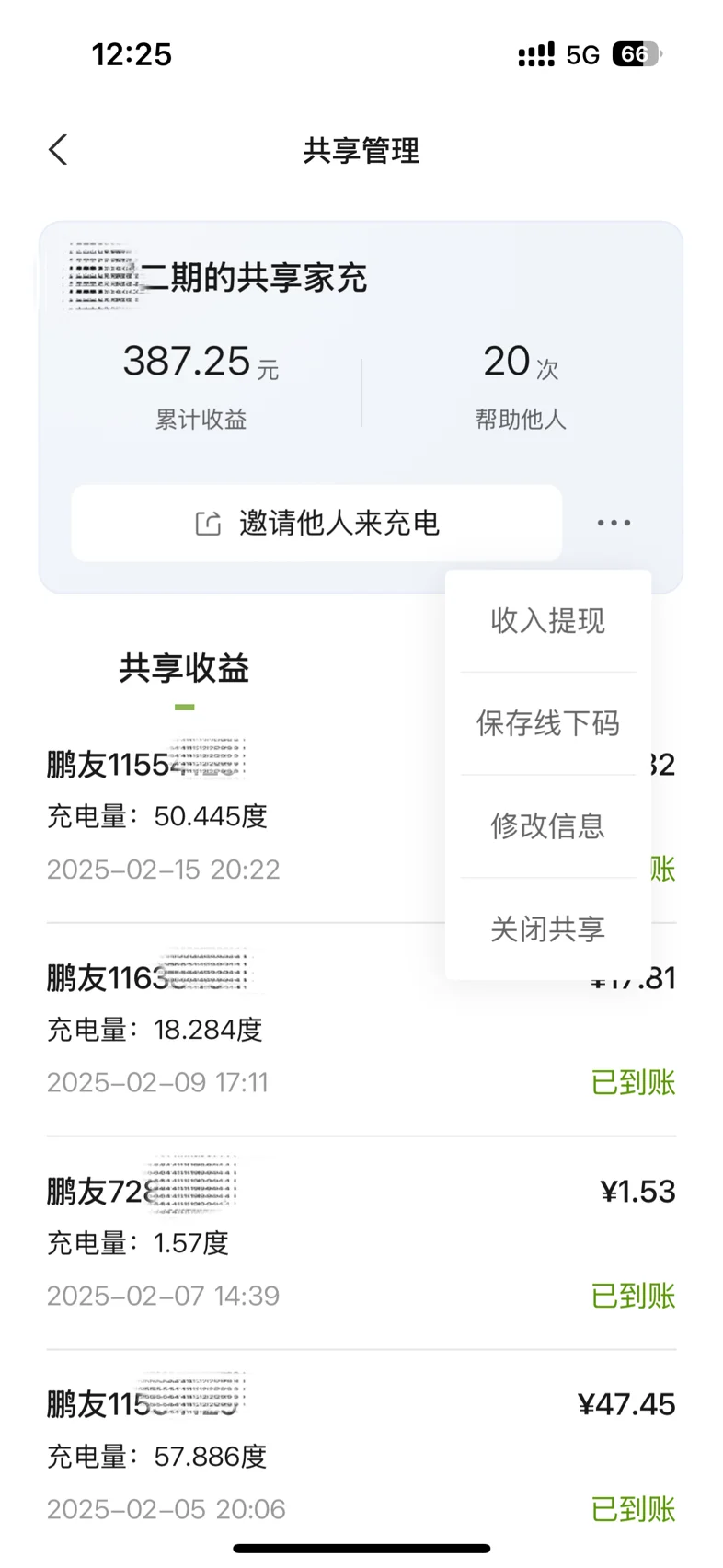Screen dimensions: 723x1568
Task: Close the three-dot overflow menu
Action: (x=614, y=523)
